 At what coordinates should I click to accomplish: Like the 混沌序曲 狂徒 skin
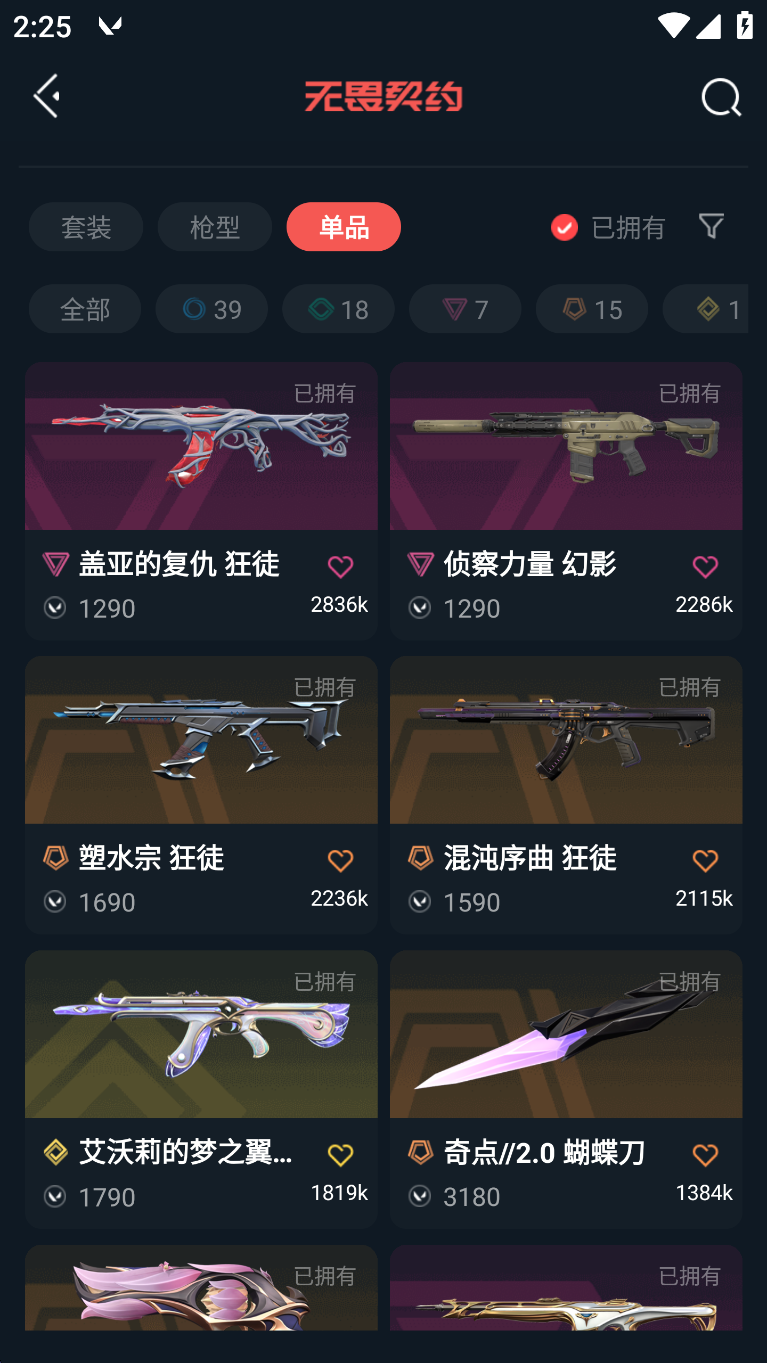(705, 861)
